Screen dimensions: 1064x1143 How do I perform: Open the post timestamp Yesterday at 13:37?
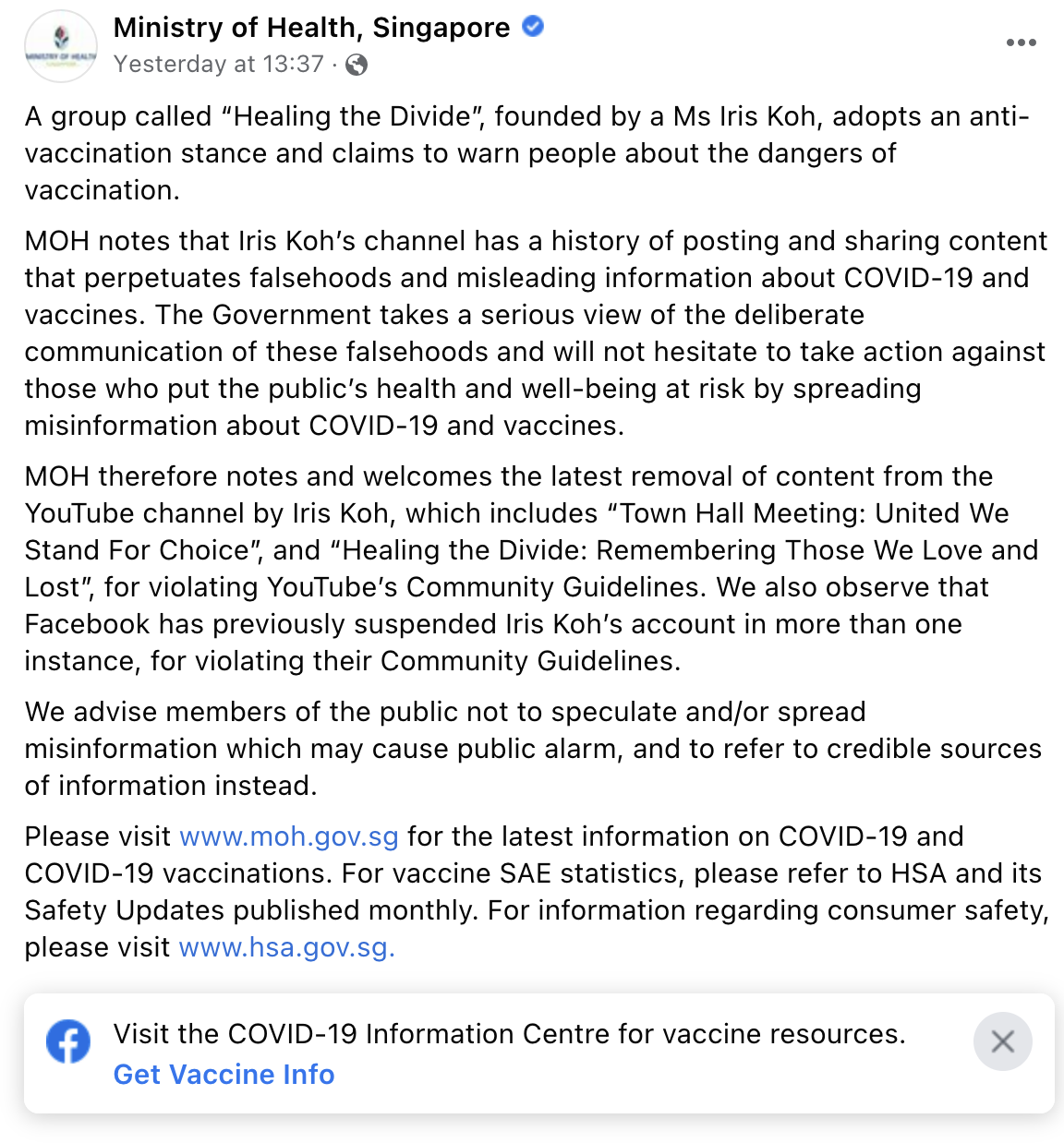(x=219, y=64)
